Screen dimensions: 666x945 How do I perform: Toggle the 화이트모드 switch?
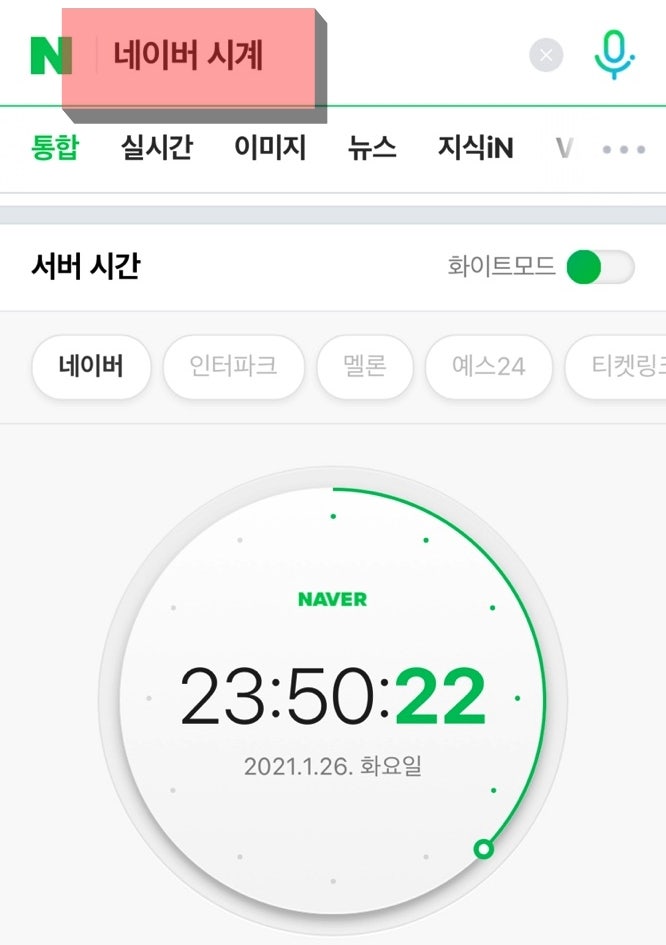599,267
